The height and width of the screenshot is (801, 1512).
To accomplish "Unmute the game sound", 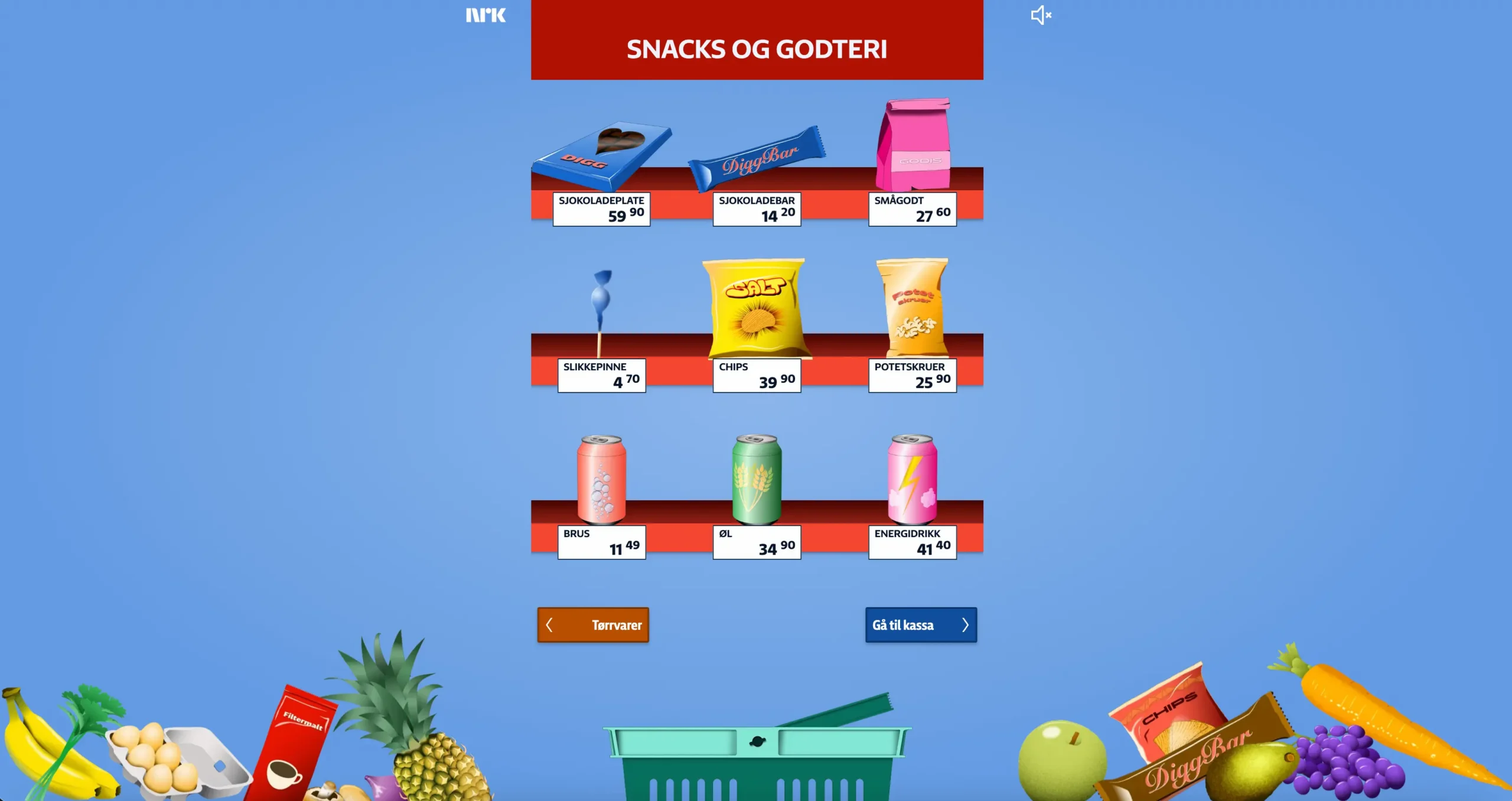I will (x=1041, y=15).
